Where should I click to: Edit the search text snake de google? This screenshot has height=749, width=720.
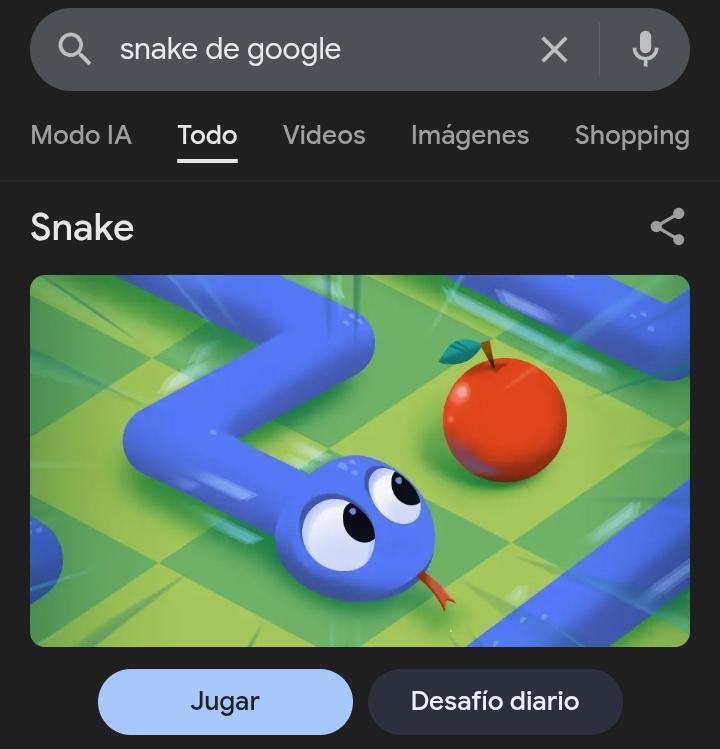click(x=230, y=48)
